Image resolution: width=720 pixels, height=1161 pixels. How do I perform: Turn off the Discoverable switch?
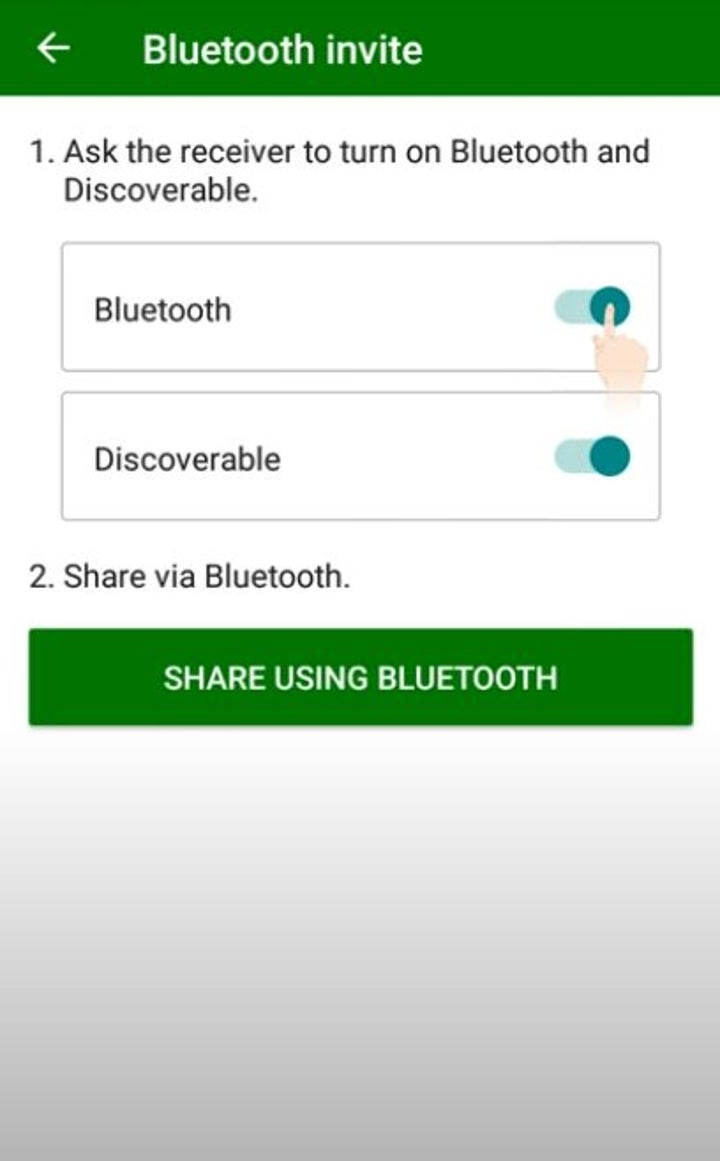[x=592, y=457]
